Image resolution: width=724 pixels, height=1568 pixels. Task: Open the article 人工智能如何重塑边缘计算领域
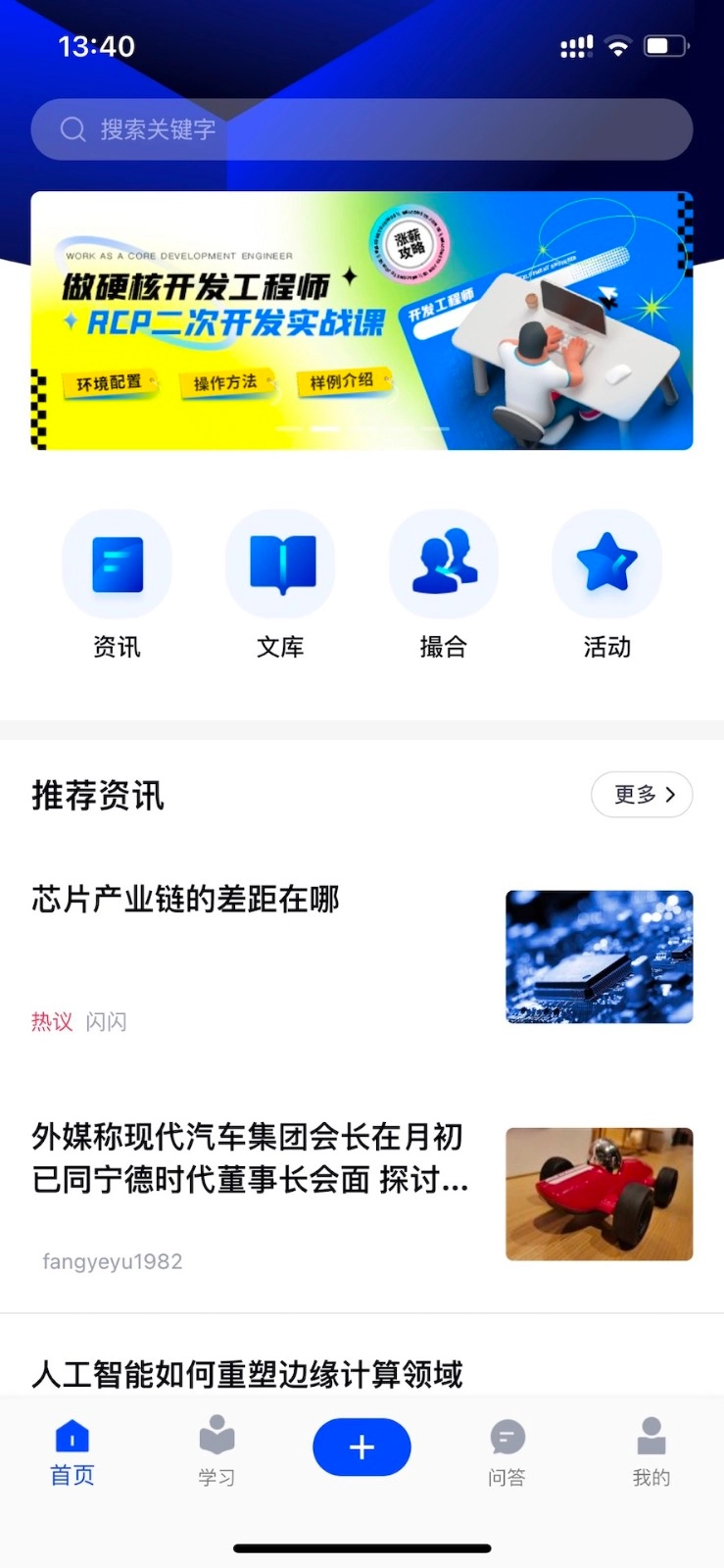click(x=247, y=1373)
